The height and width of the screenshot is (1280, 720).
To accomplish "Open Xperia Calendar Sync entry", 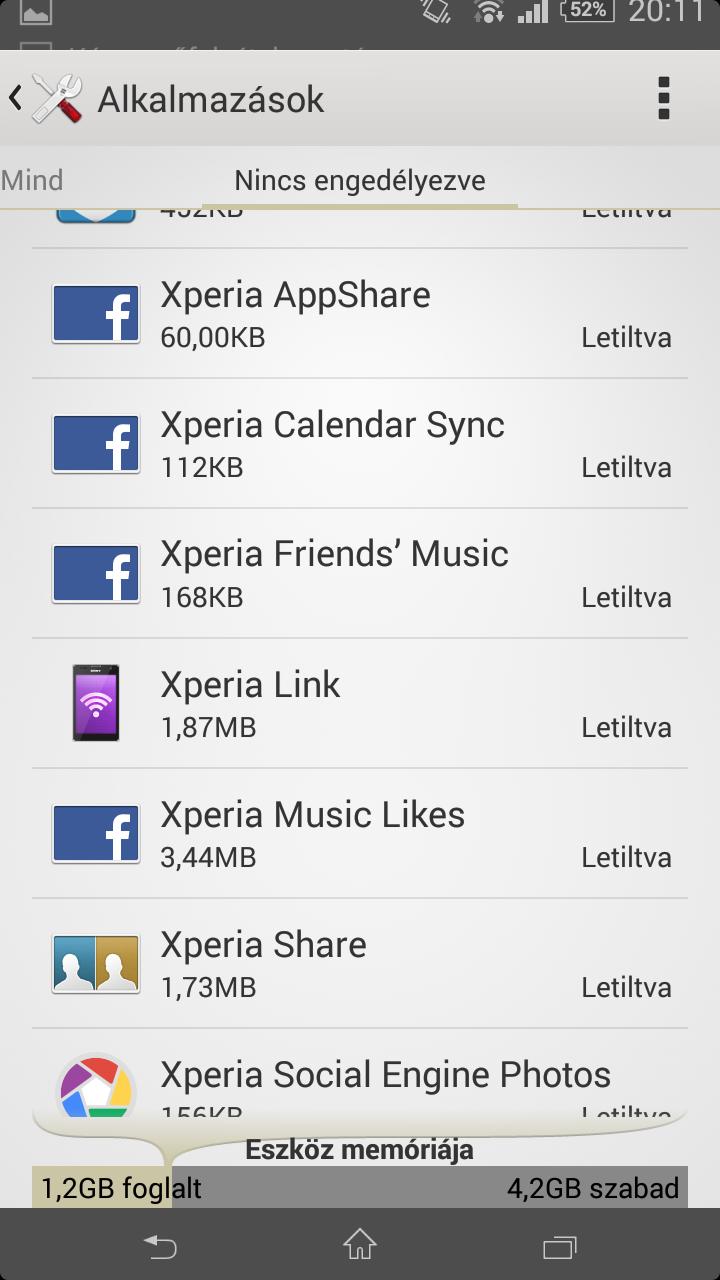I will 360,443.
